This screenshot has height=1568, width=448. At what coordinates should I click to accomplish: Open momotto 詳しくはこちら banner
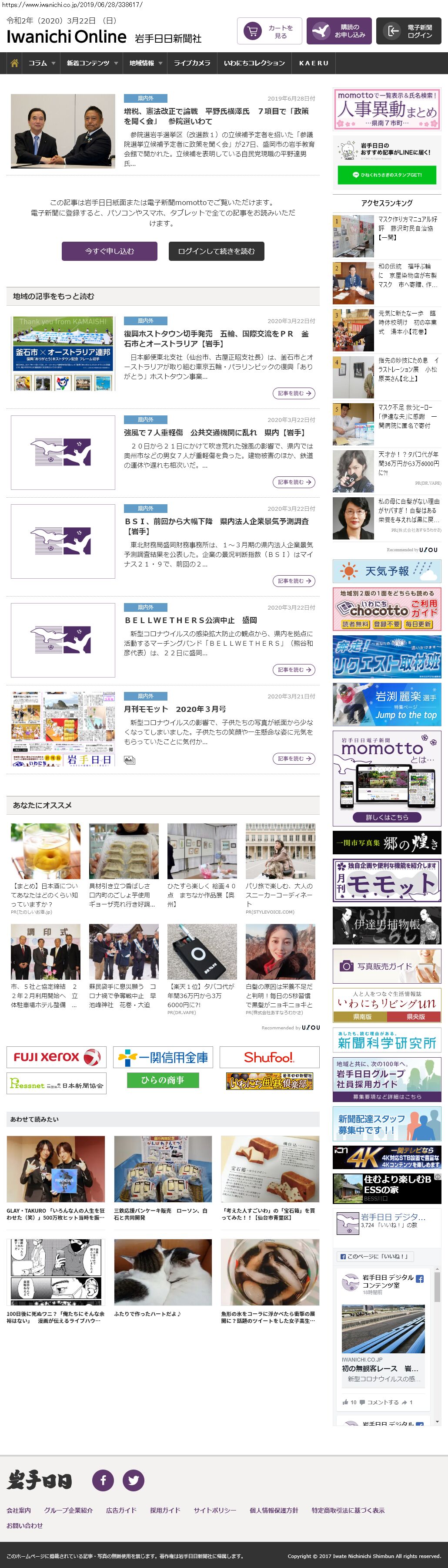point(387,817)
